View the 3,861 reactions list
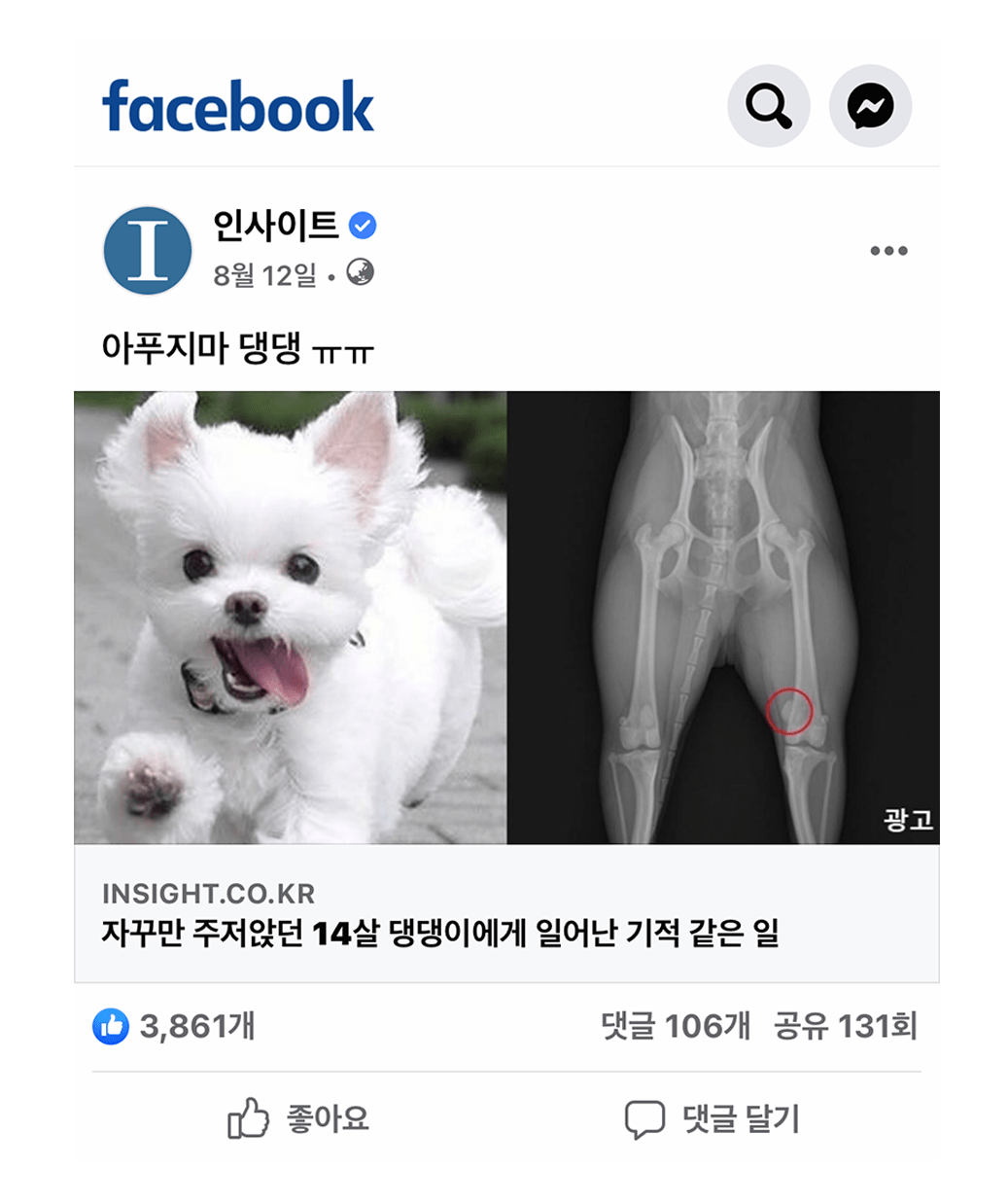 [x=175, y=1026]
